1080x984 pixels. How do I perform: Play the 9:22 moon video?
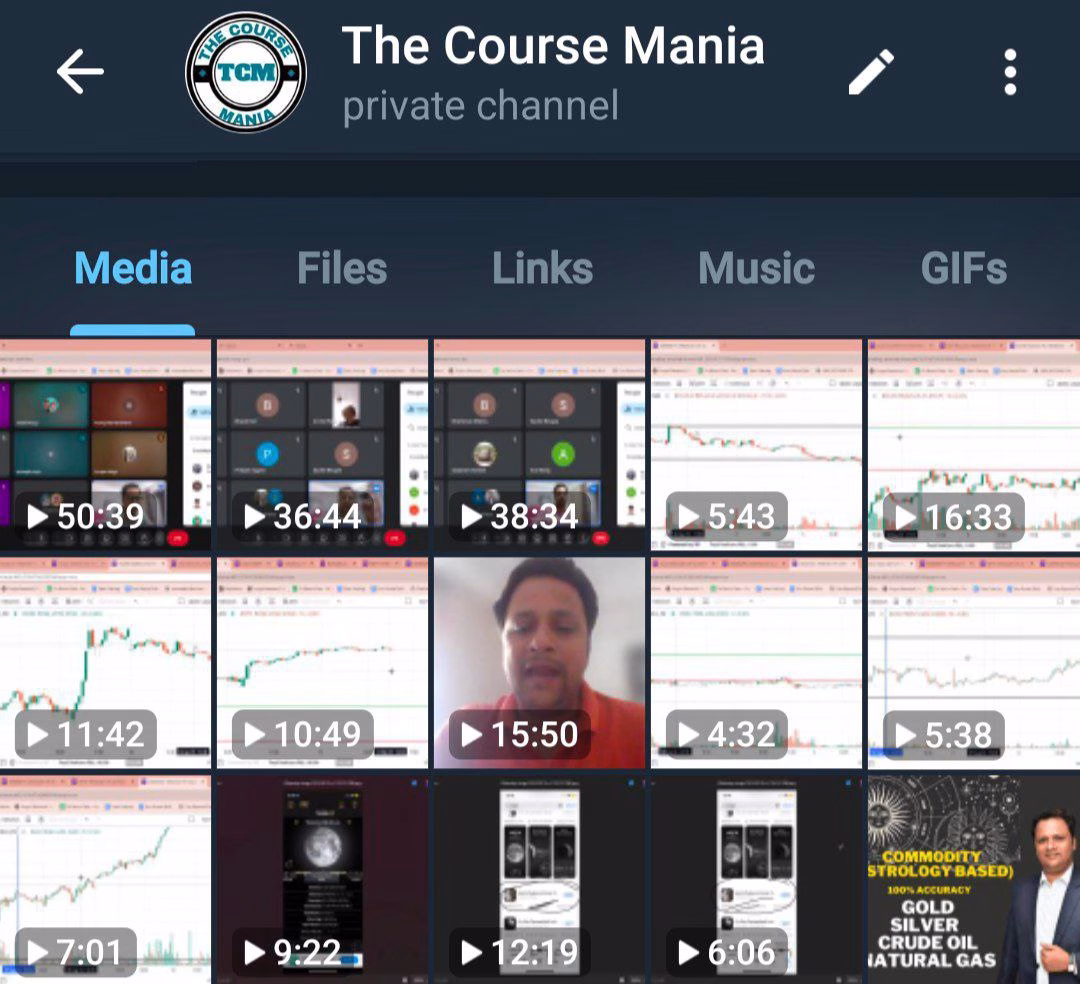click(x=322, y=878)
